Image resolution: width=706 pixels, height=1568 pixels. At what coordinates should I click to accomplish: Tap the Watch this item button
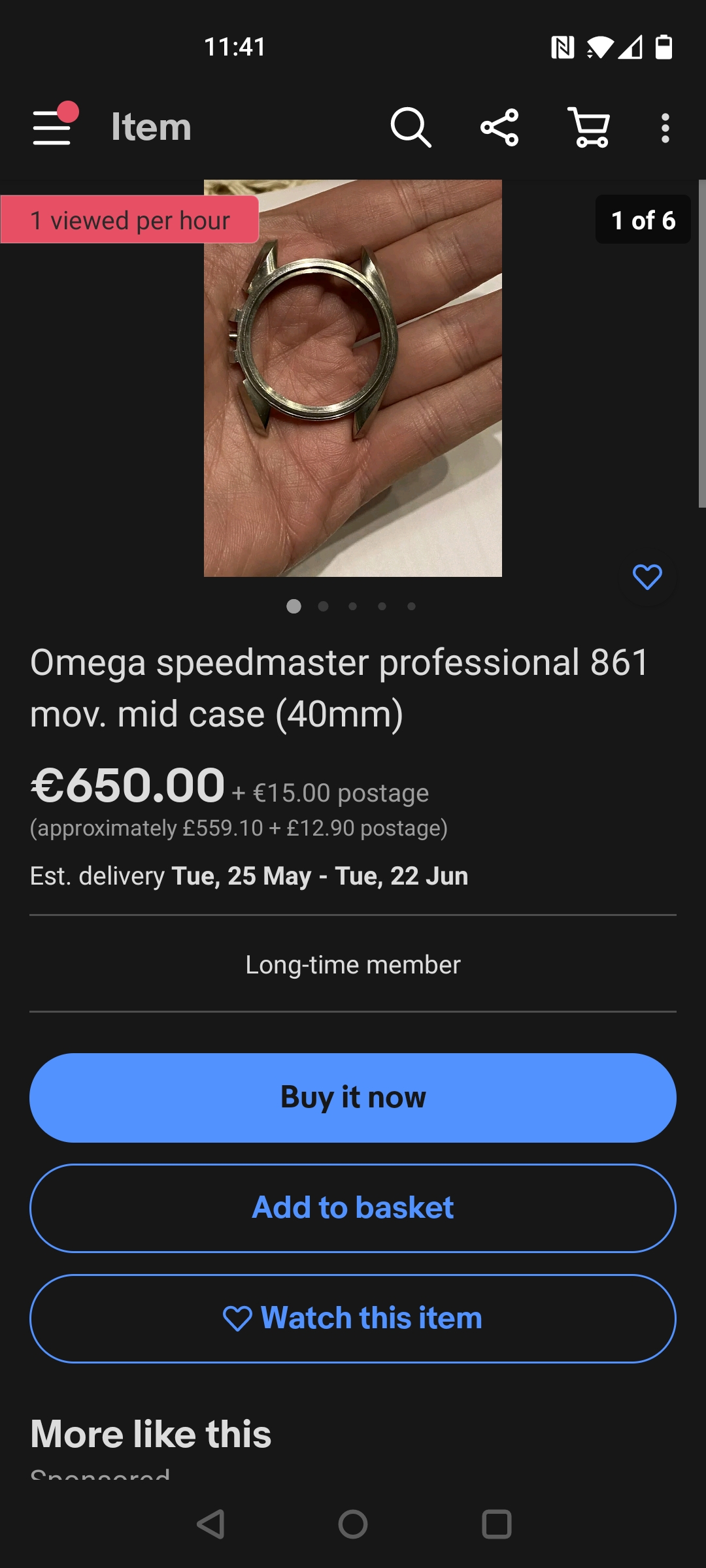point(353,1318)
